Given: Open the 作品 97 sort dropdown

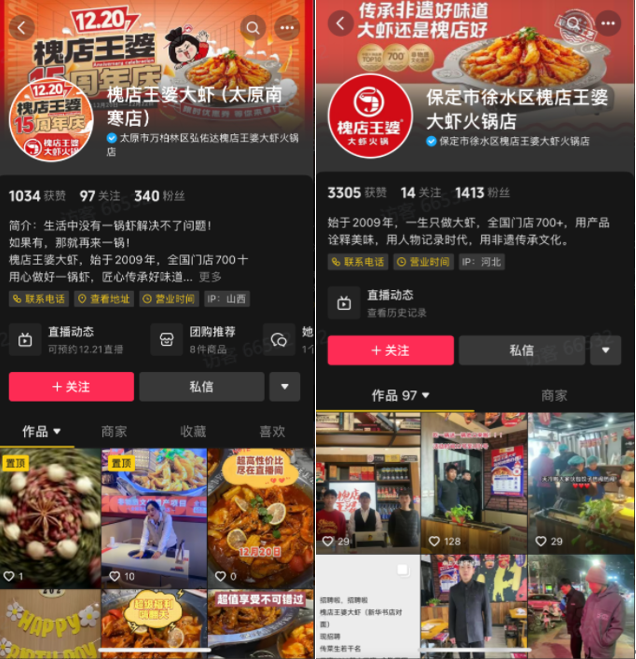Looking at the screenshot, I should tap(400, 395).
